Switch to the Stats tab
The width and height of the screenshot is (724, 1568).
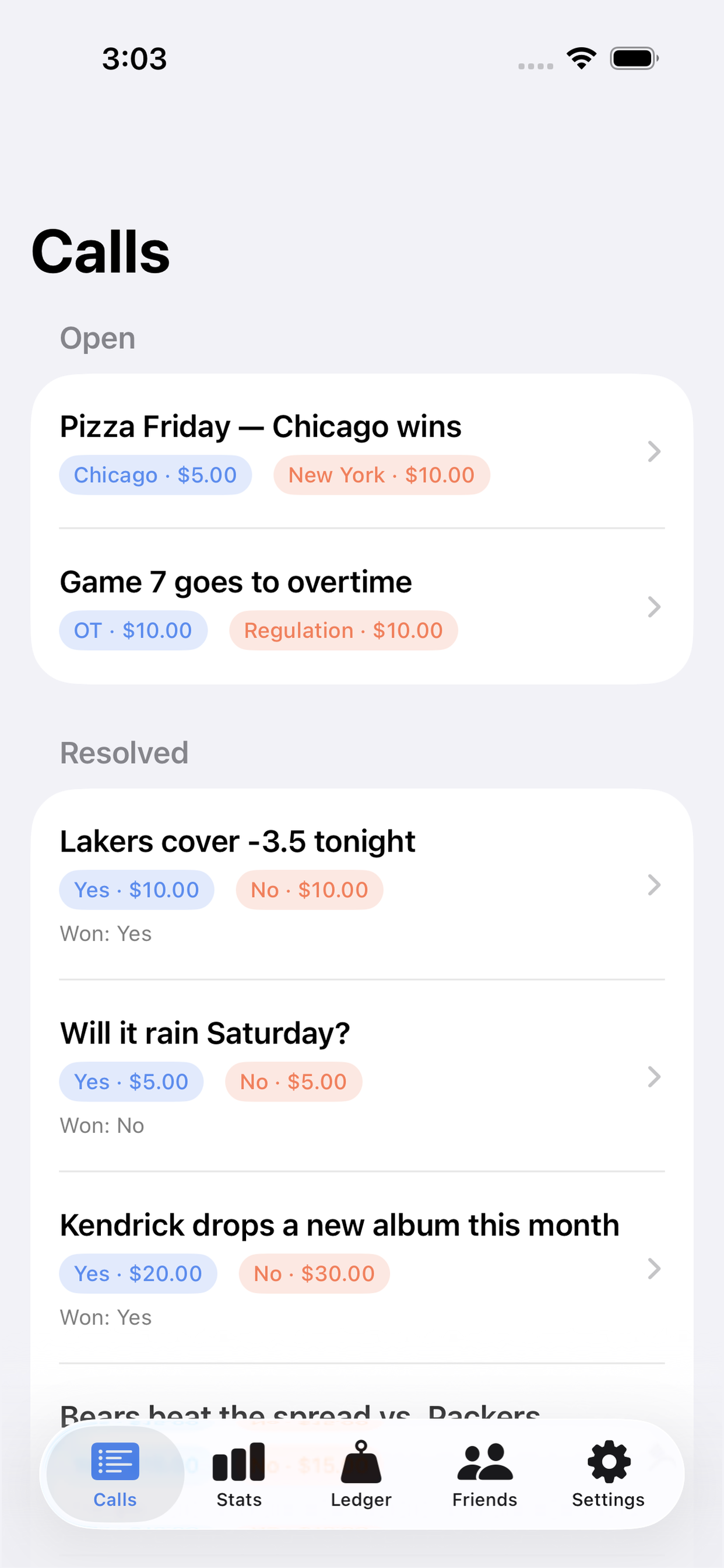(238, 1473)
